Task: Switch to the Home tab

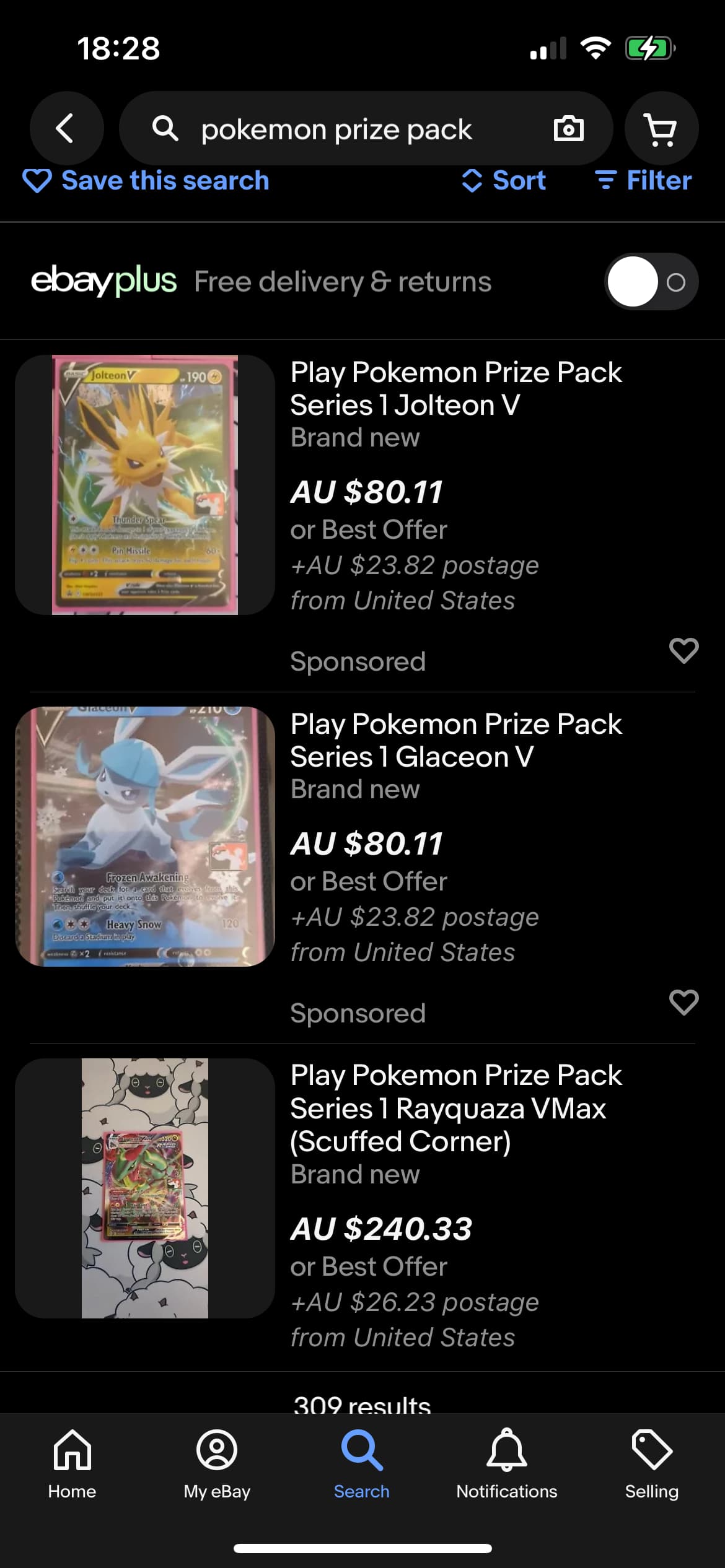Action: pyautogui.click(x=72, y=1463)
